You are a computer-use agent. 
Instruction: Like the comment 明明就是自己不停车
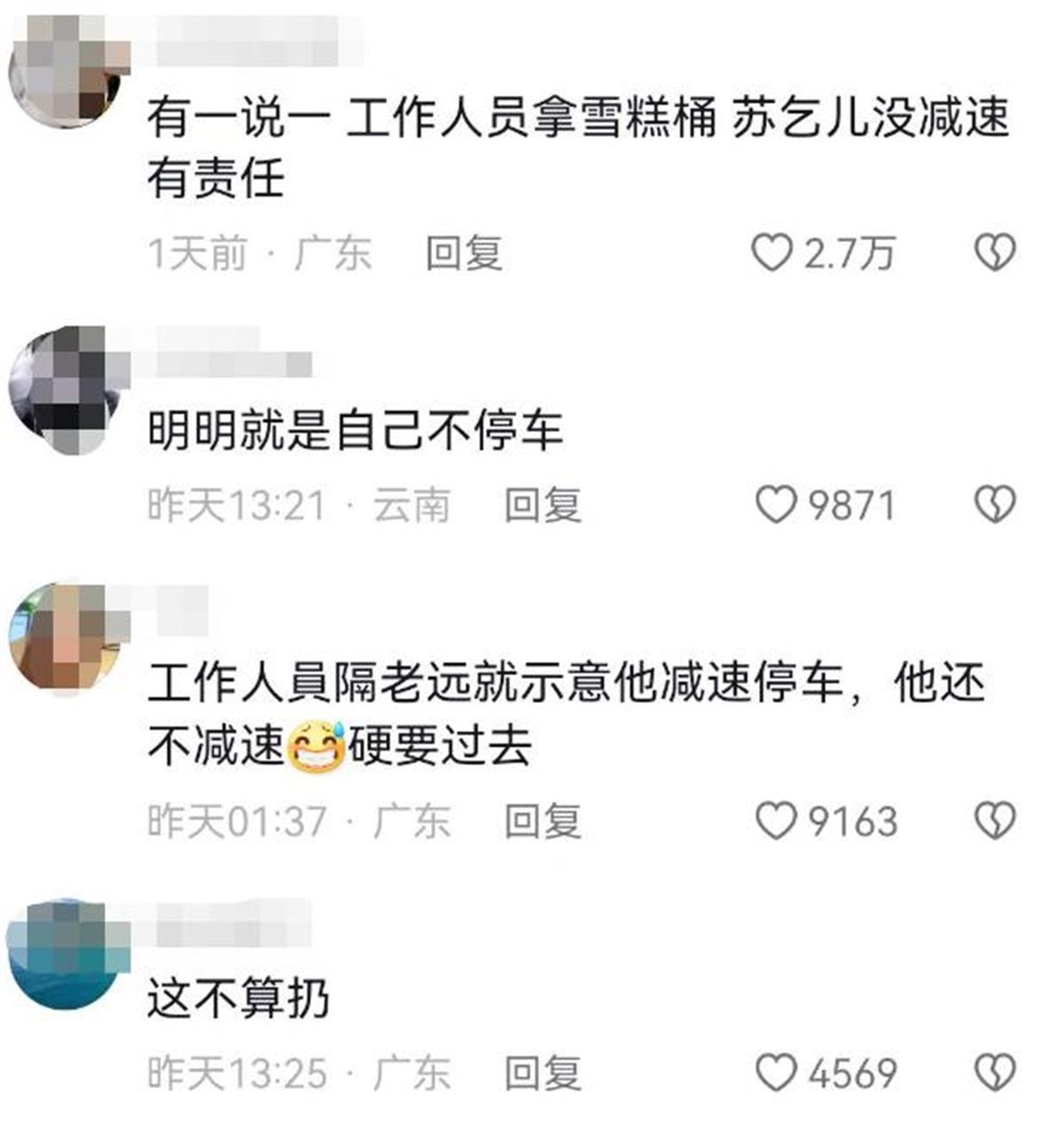[776, 505]
